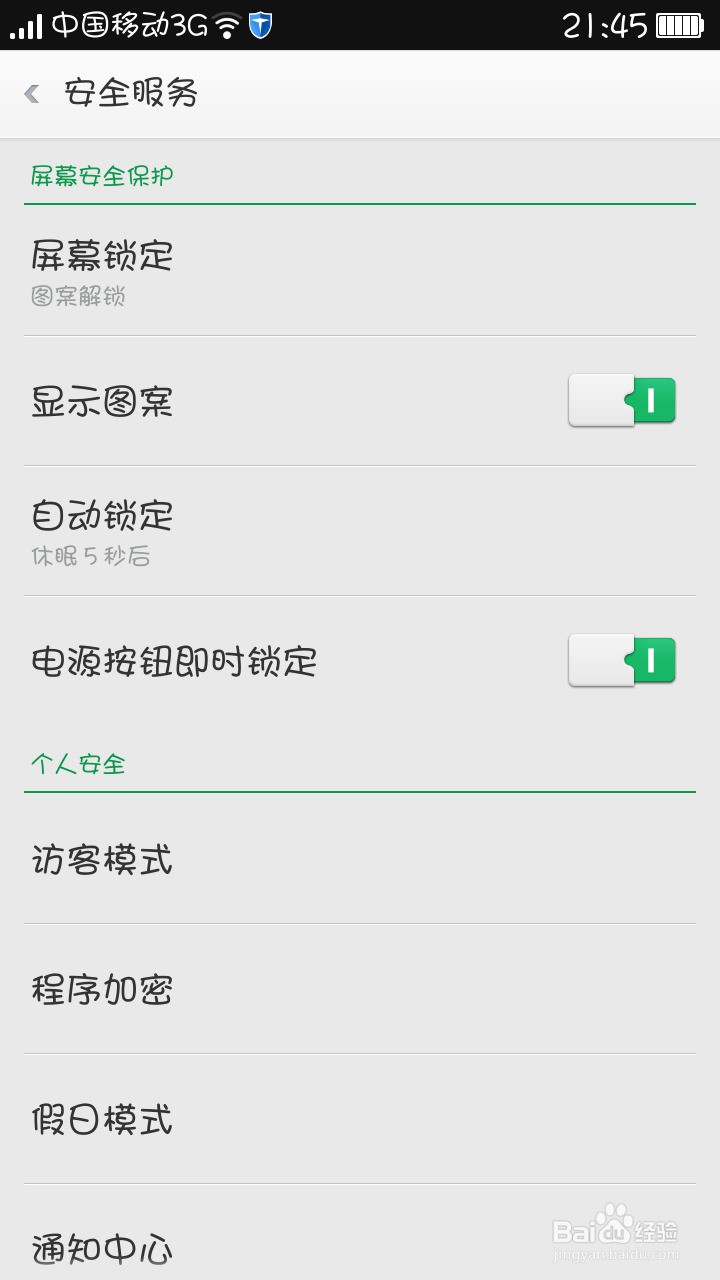Open 自动锁定 options
Screen dimensions: 720x1280
[360, 530]
